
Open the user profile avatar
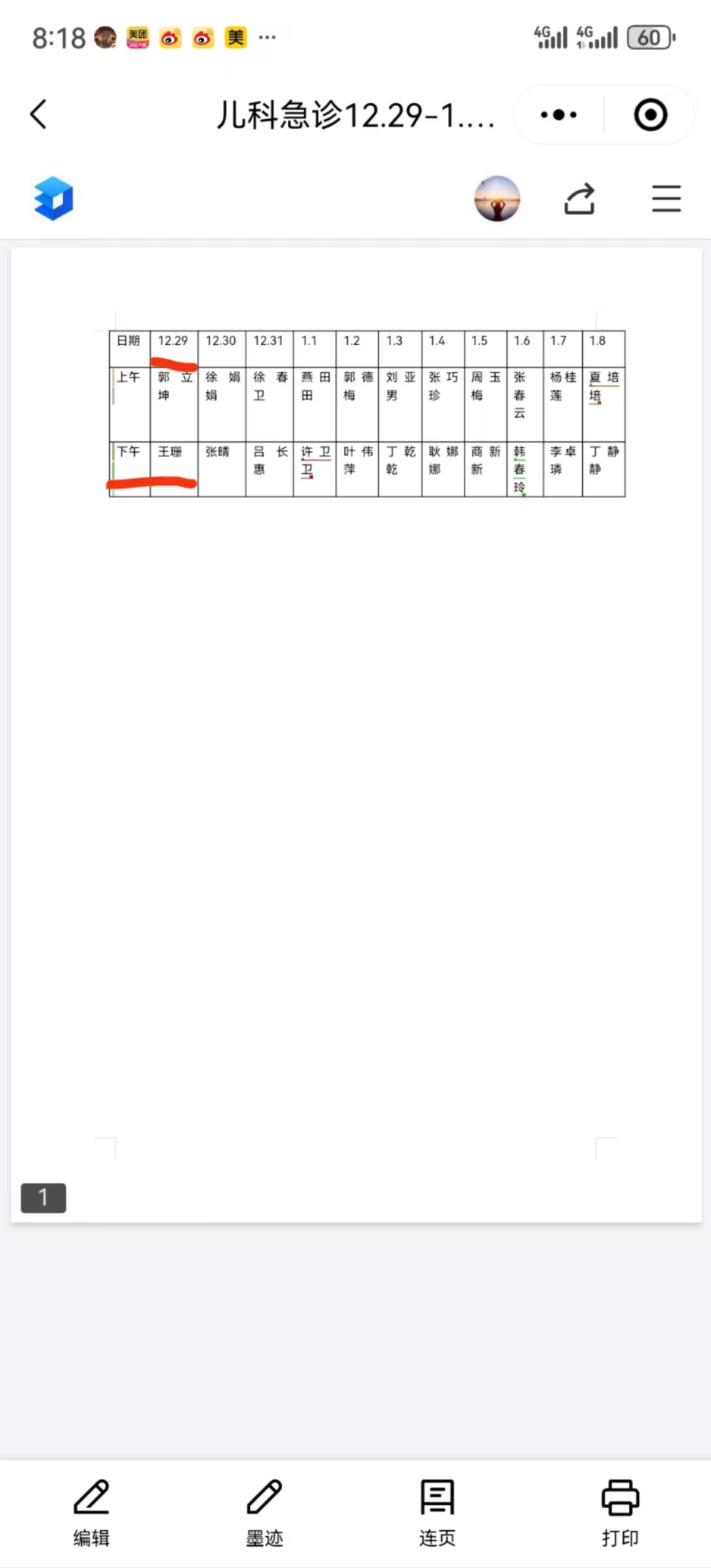tap(497, 199)
